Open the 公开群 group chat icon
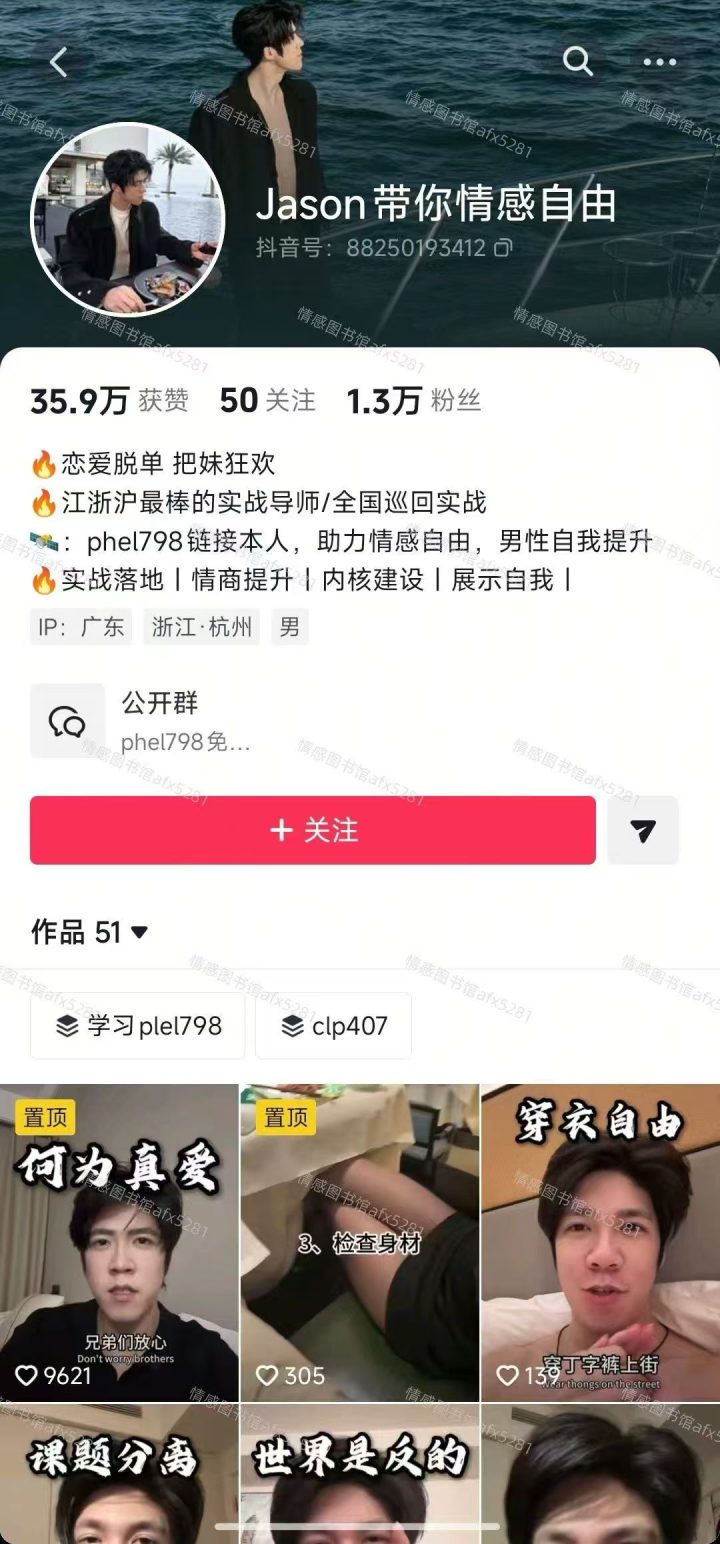This screenshot has height=1544, width=720. (68, 720)
